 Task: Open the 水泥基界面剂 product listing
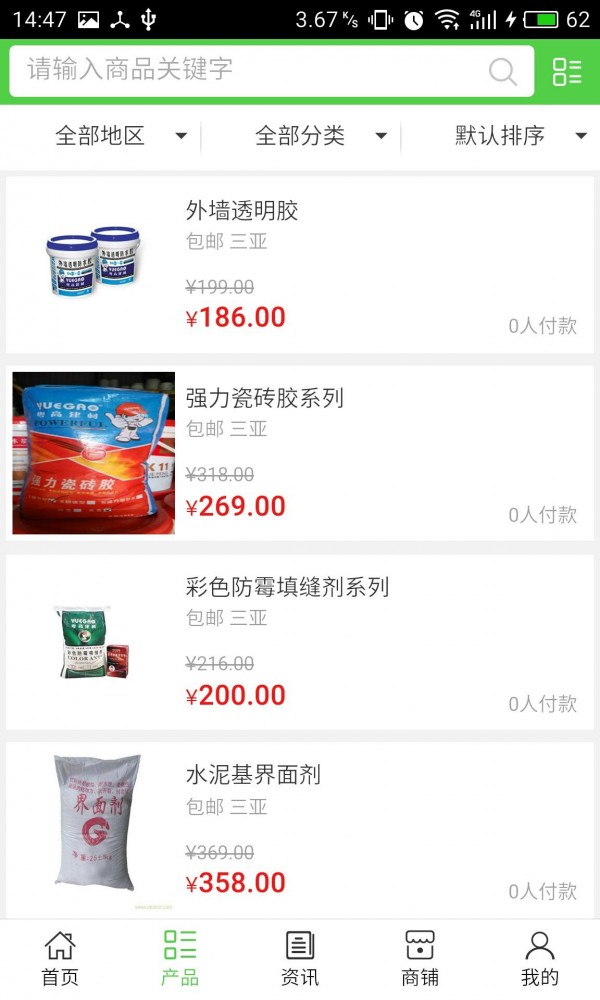tap(300, 830)
